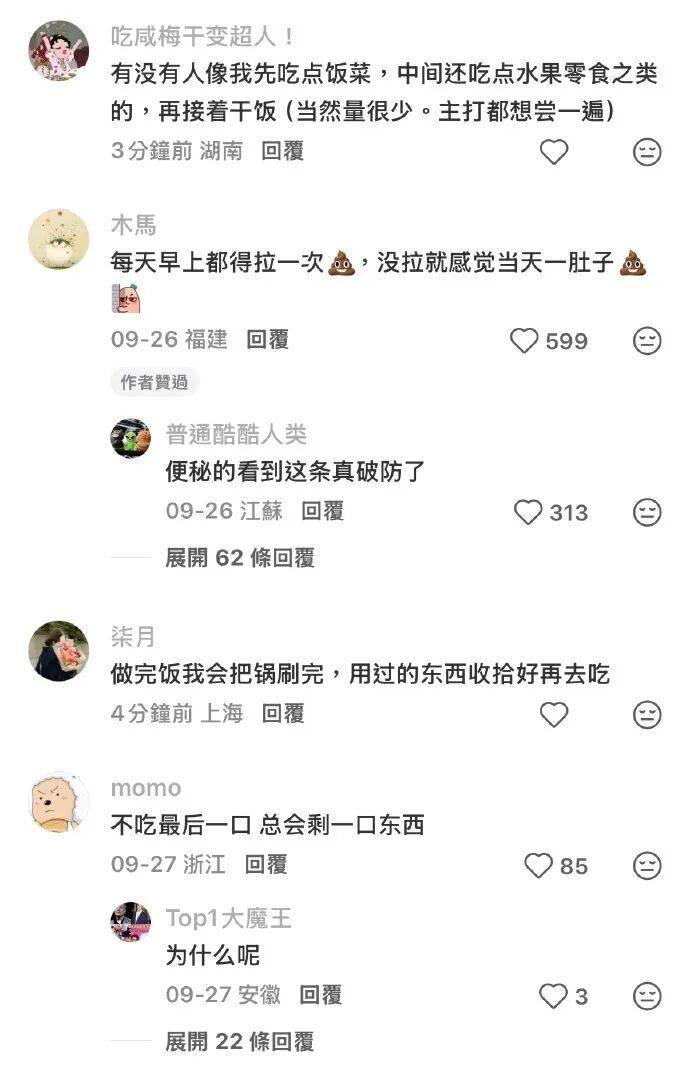Like the comment by 吃咸梅干变超人！
690x1078 pixels.
(x=554, y=152)
